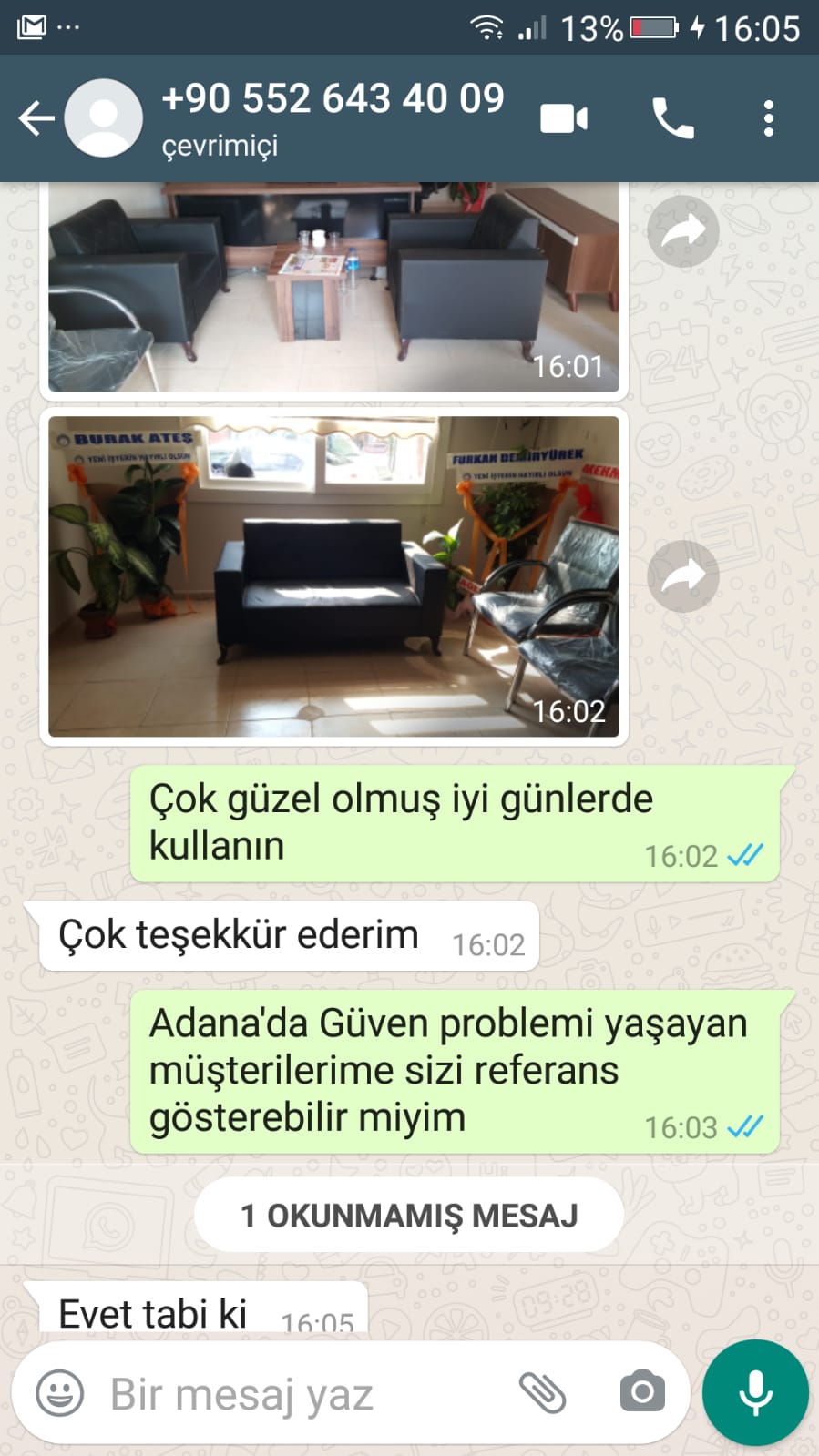Open contact info for +90 552 643 40 09
819x1456 pixels.
click(x=333, y=118)
